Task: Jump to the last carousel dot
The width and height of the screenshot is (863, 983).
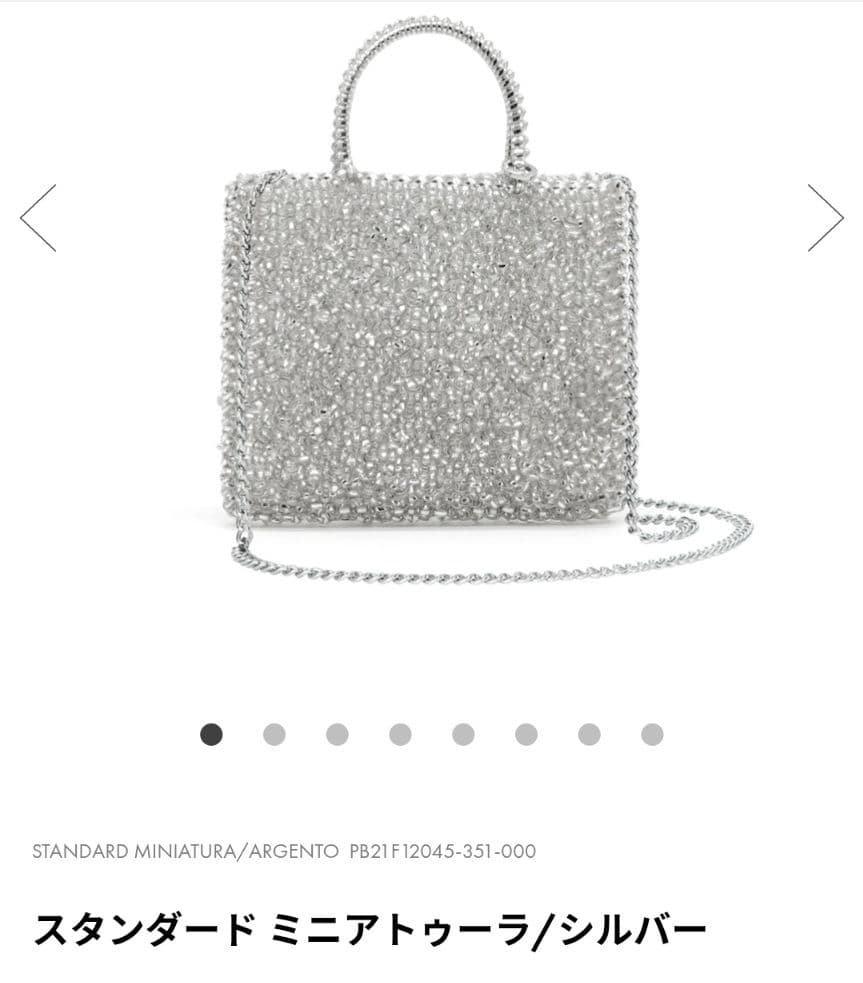Action: [x=652, y=735]
